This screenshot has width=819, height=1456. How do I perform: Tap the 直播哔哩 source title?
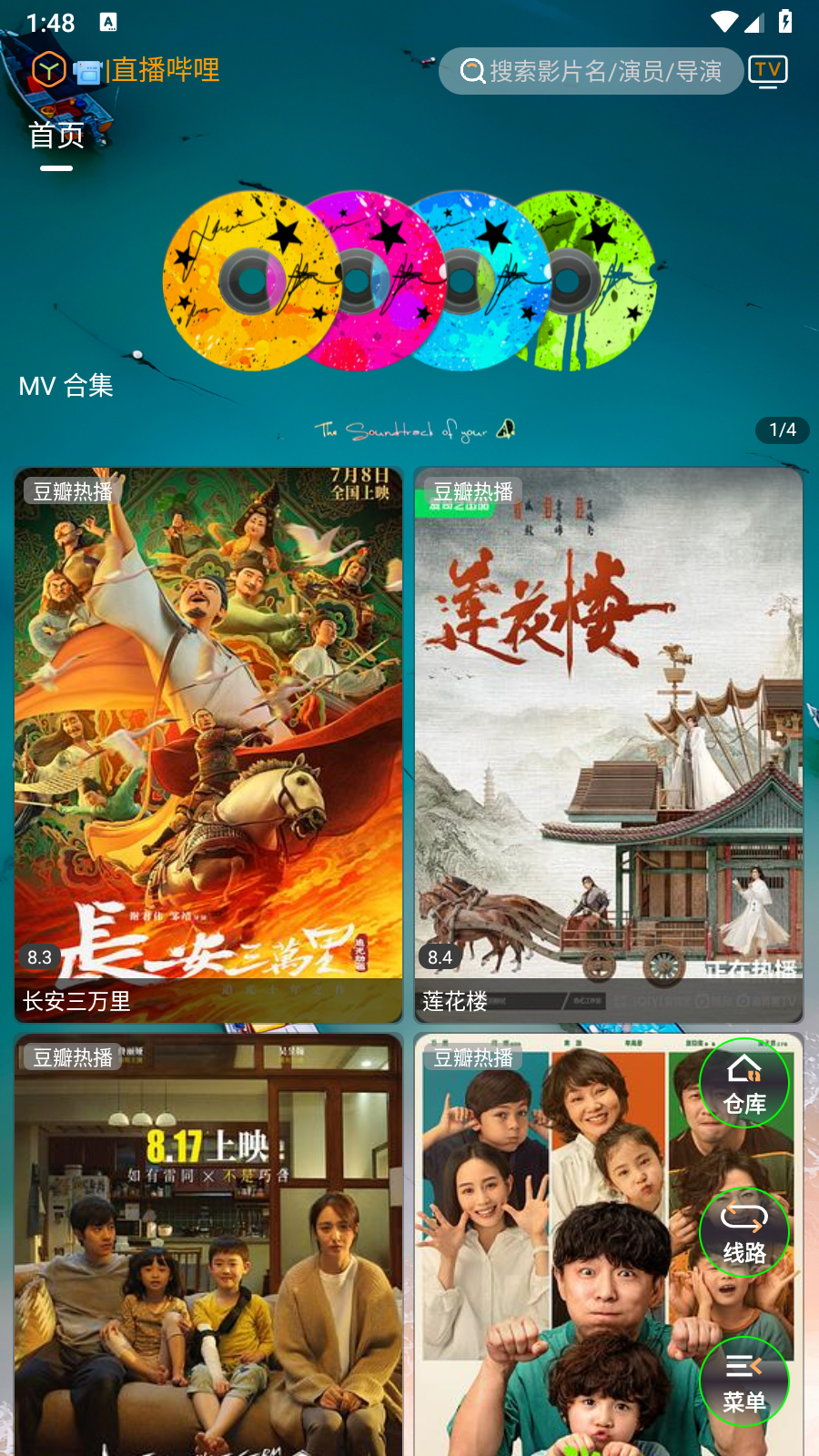(x=164, y=70)
